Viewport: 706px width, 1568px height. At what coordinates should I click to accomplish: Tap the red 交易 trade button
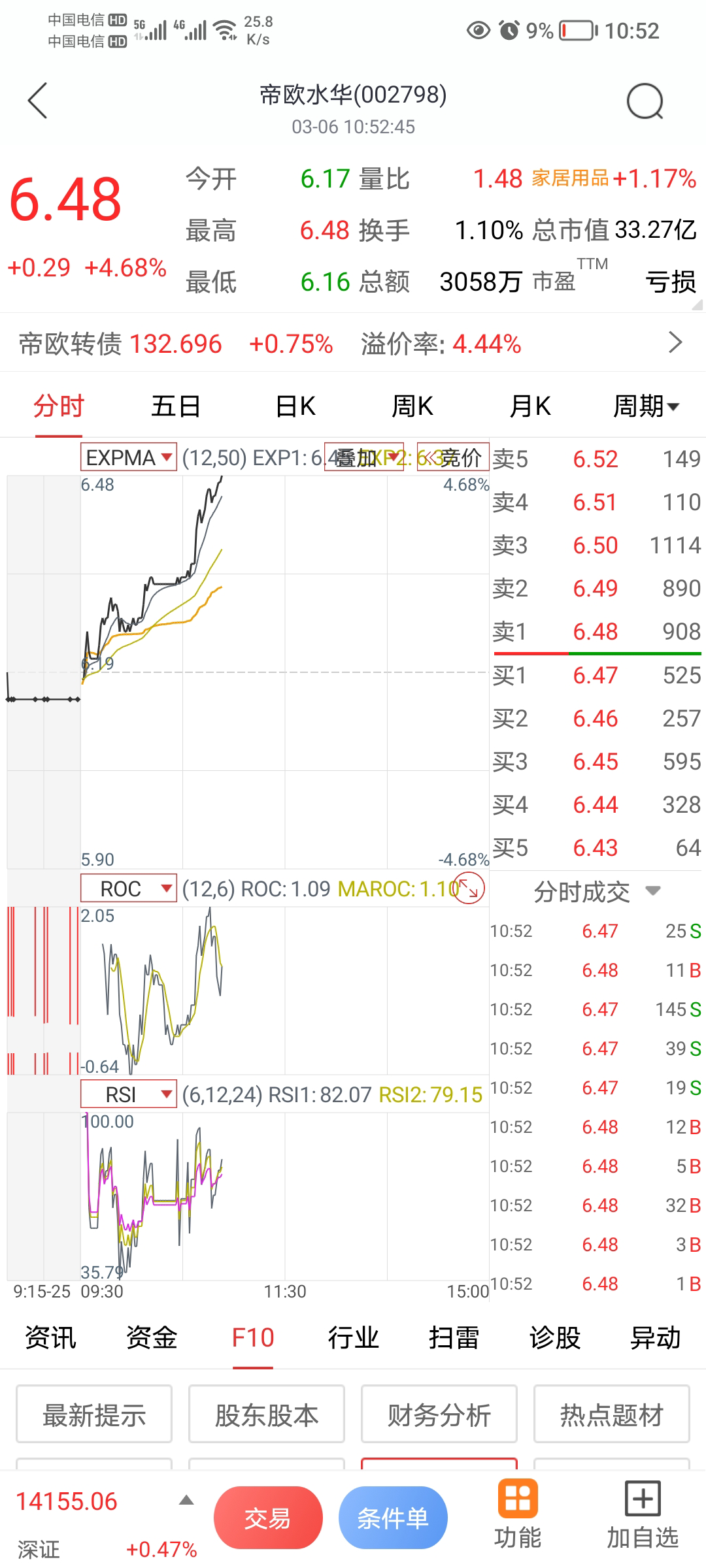(268, 1518)
